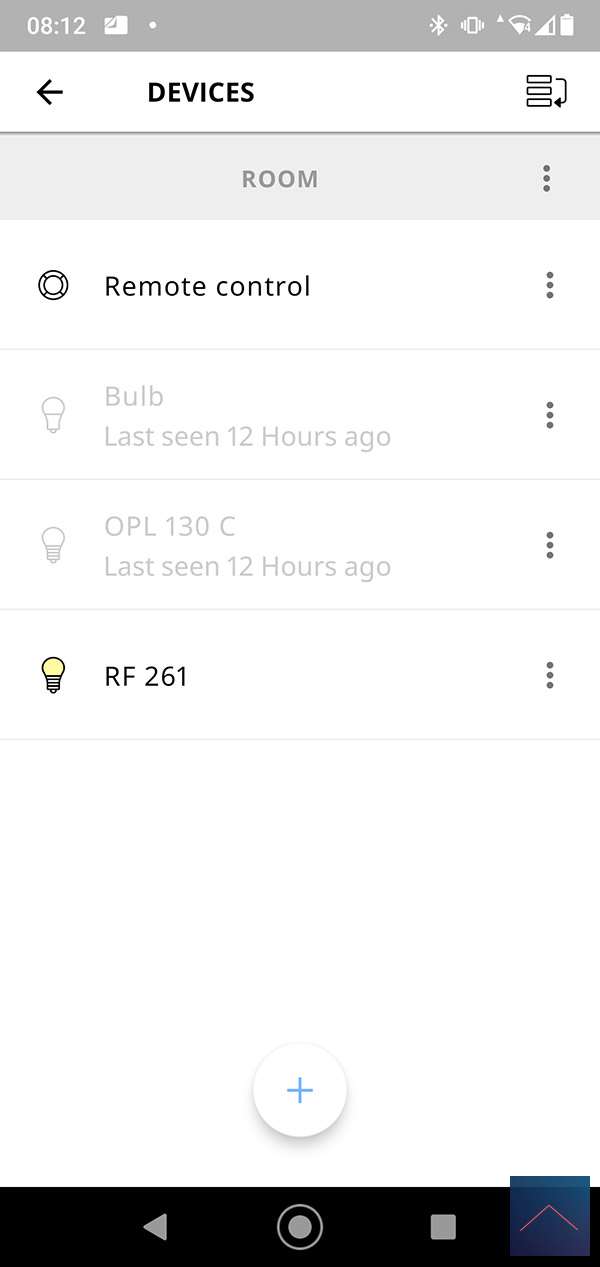The height and width of the screenshot is (1267, 600).
Task: Go back from the Devices screen
Action: [x=49, y=92]
